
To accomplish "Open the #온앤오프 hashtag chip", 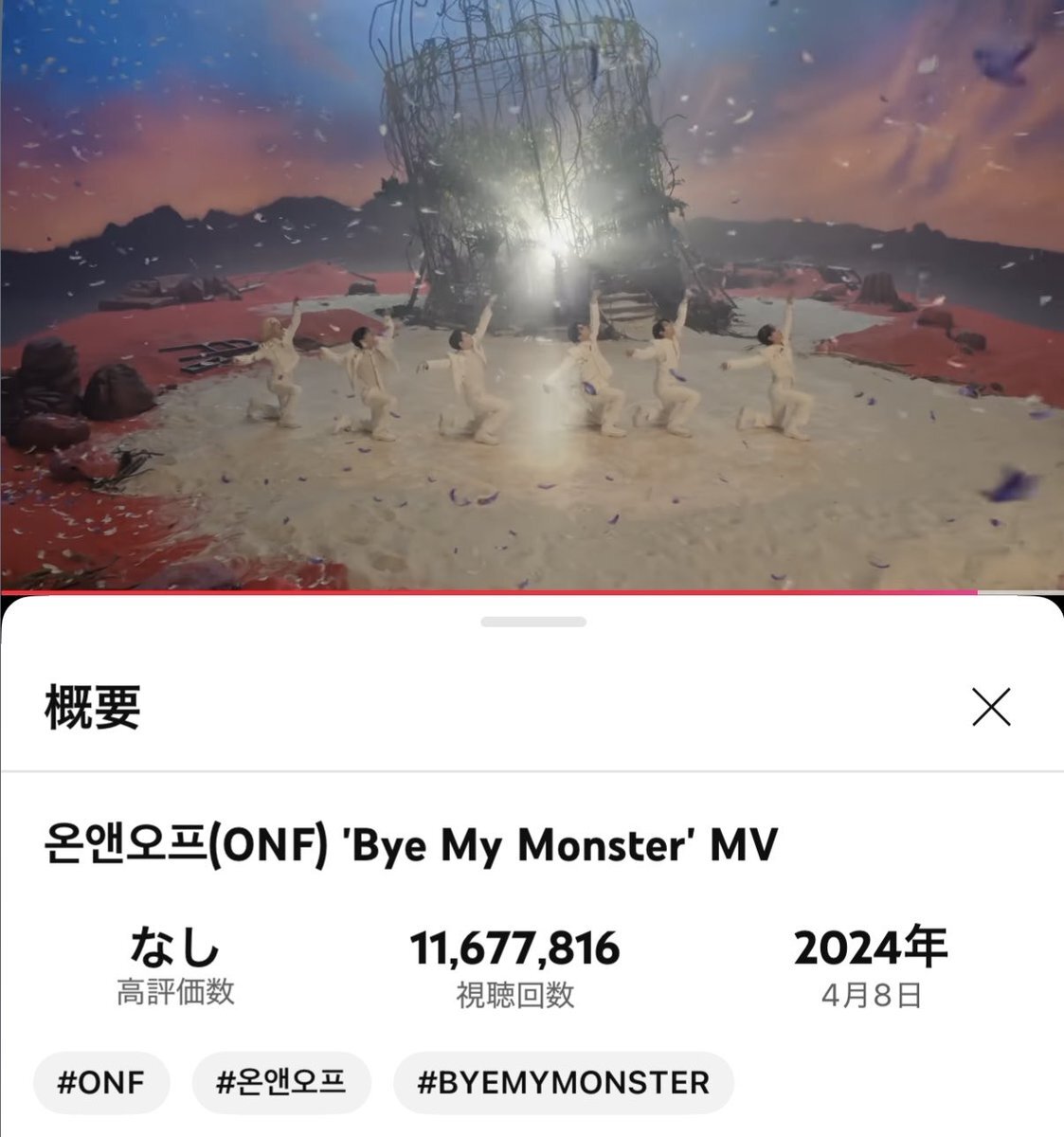I will coord(281,1083).
